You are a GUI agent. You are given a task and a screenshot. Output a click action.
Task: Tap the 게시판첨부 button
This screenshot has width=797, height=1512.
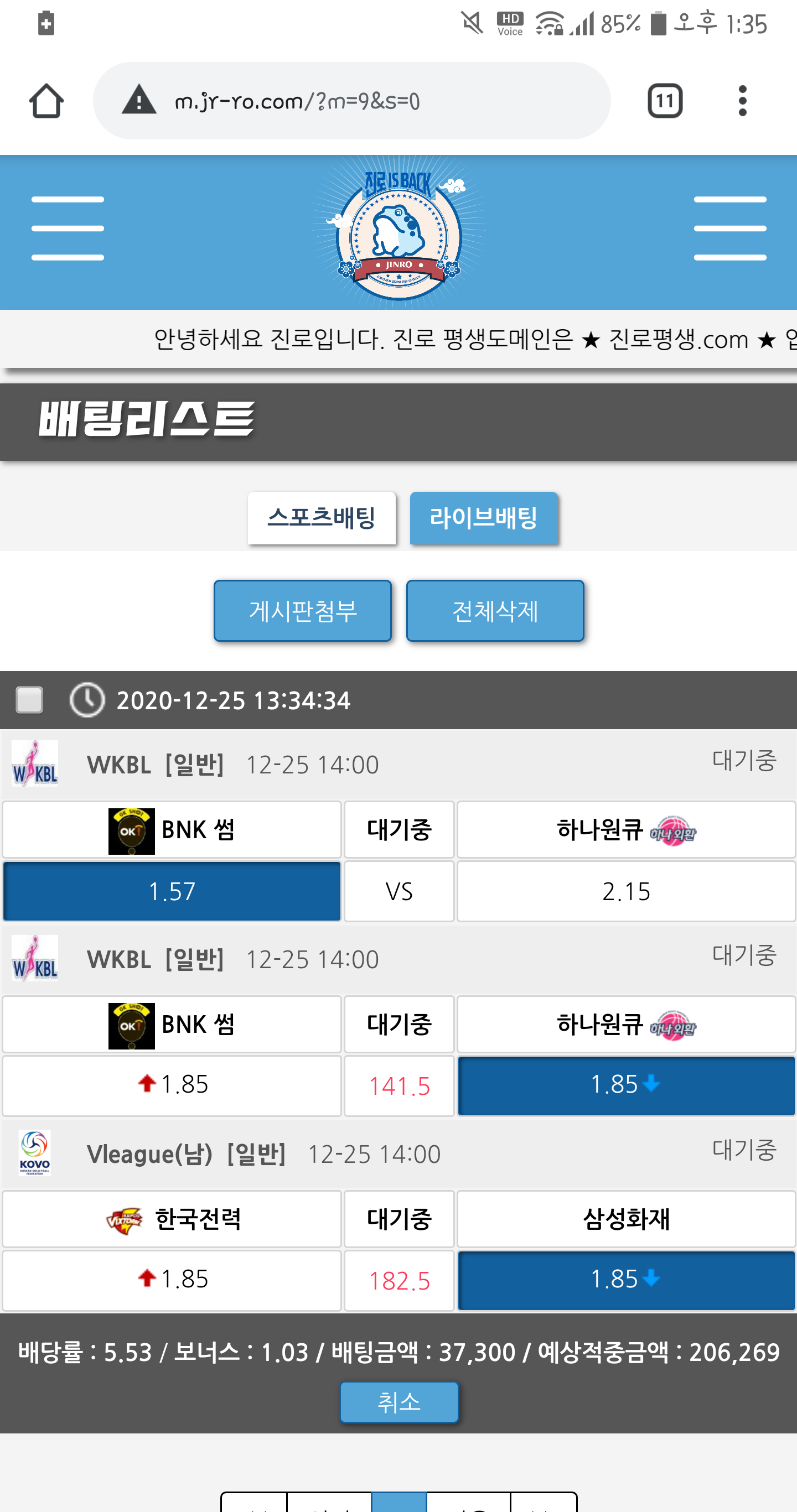point(302,611)
